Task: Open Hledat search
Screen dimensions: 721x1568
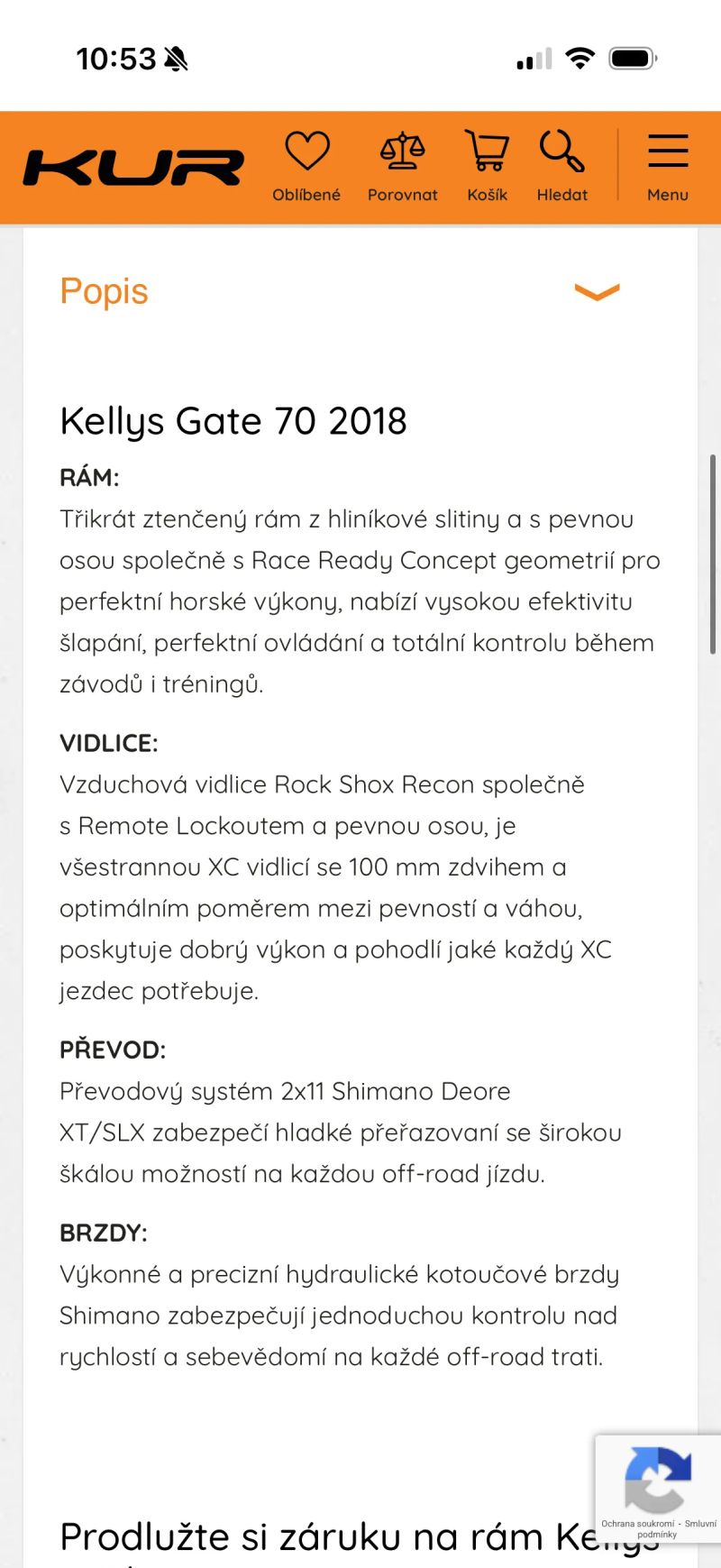Action: (x=561, y=167)
